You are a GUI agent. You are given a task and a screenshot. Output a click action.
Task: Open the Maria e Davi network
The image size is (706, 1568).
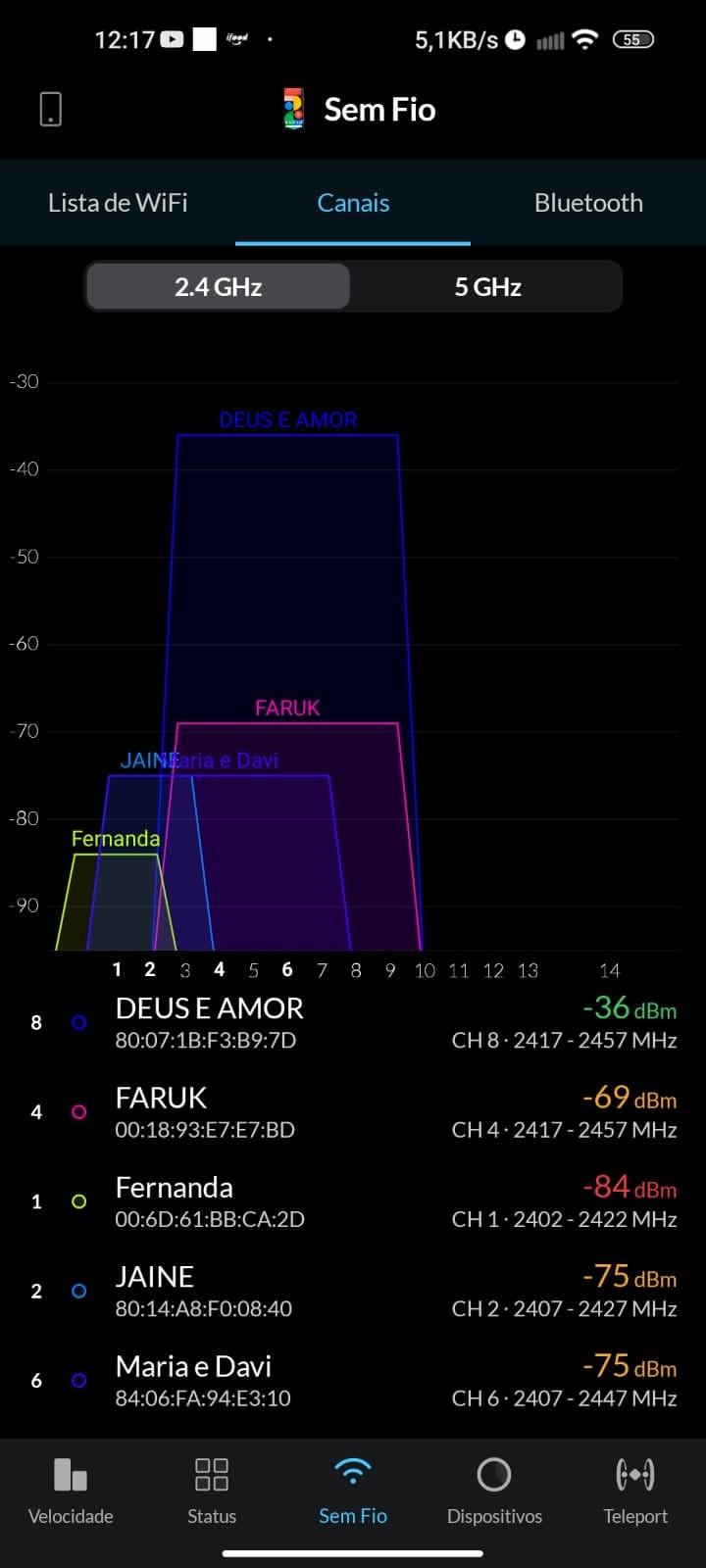tap(353, 1381)
